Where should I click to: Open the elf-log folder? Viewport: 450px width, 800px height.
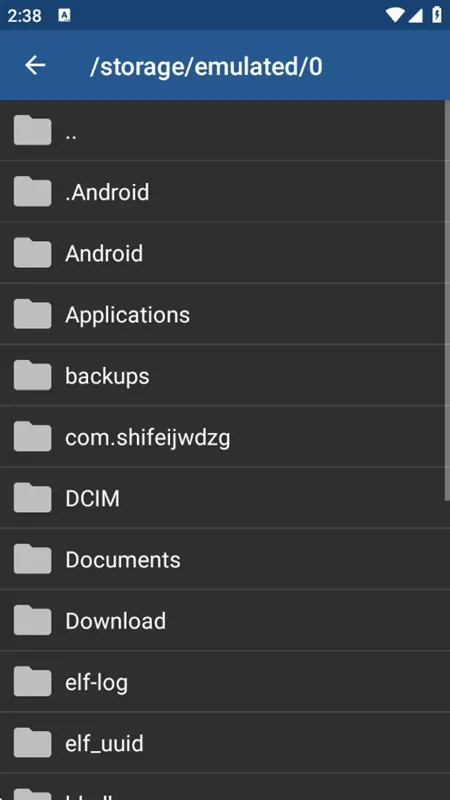(x=222, y=681)
